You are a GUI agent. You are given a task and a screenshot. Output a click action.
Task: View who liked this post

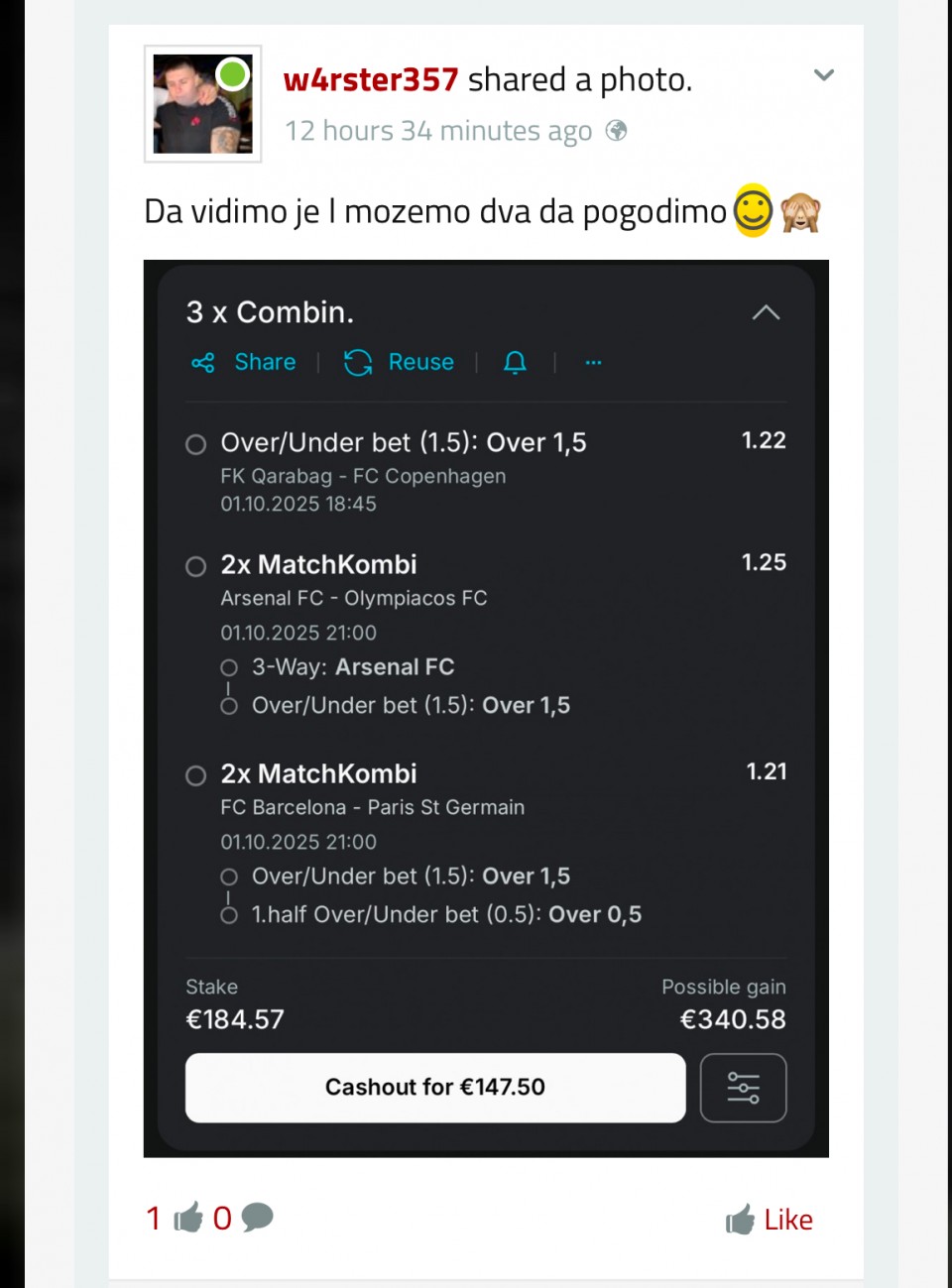pyautogui.click(x=174, y=1218)
